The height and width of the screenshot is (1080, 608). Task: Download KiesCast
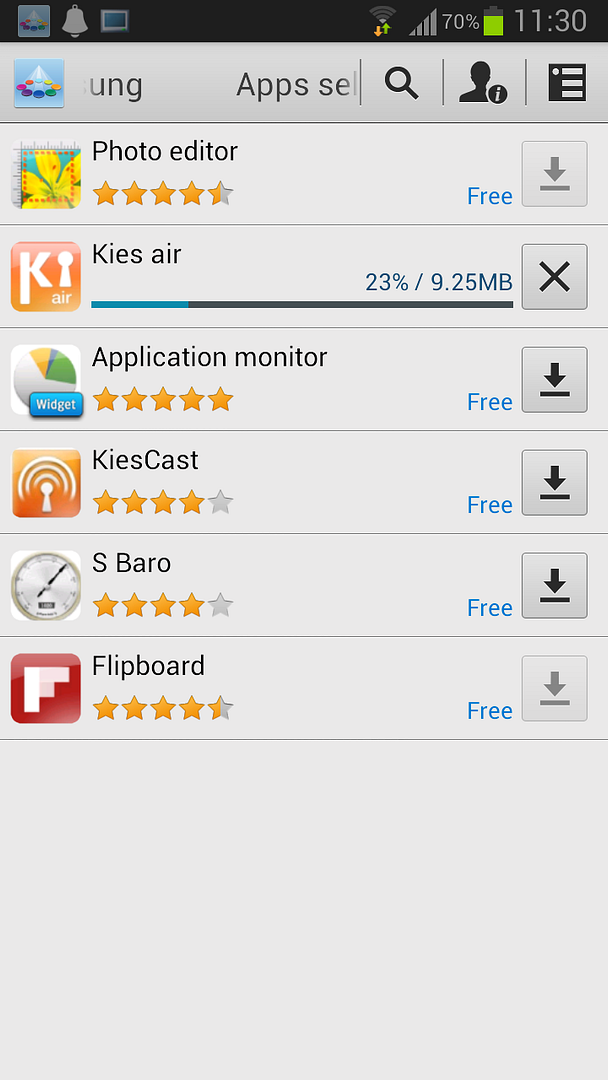pyautogui.click(x=554, y=483)
